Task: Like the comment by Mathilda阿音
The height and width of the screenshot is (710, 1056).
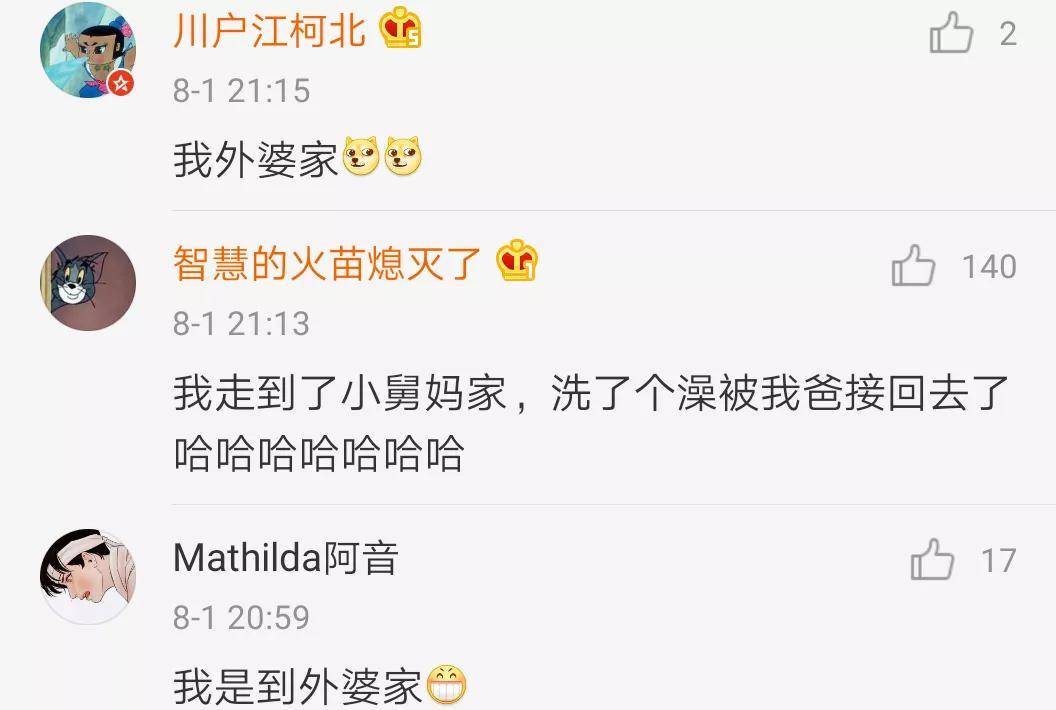Action: pos(932,560)
